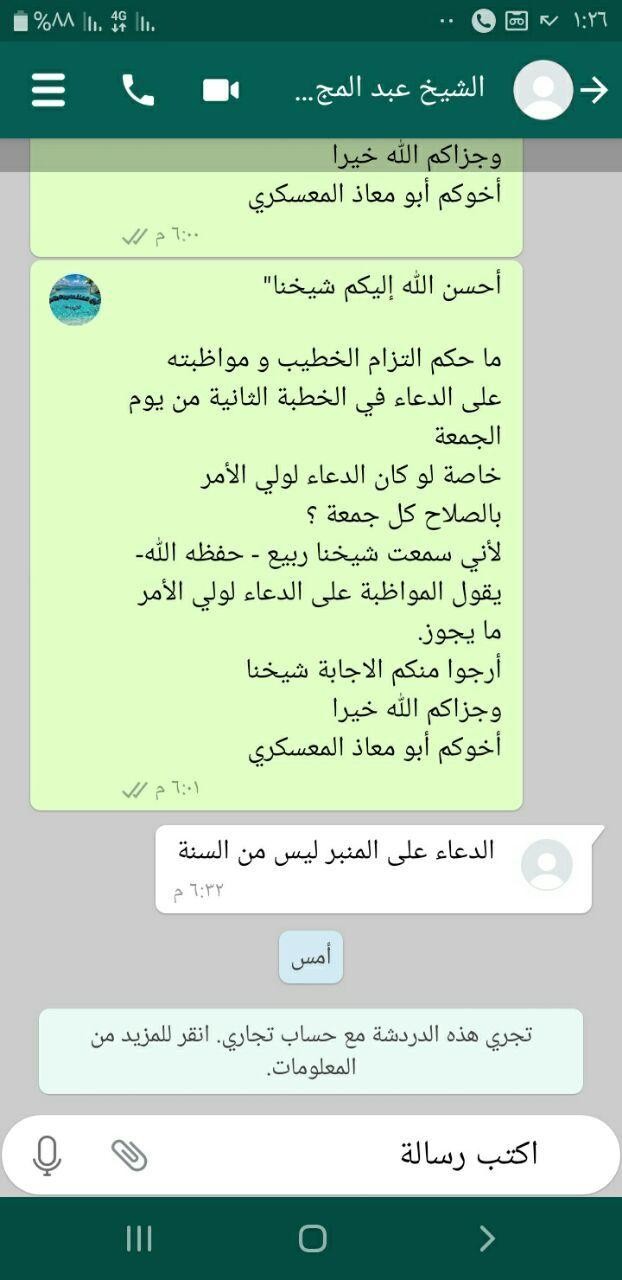Tap the business account info notice
622x1280 pixels.
click(x=311, y=1051)
